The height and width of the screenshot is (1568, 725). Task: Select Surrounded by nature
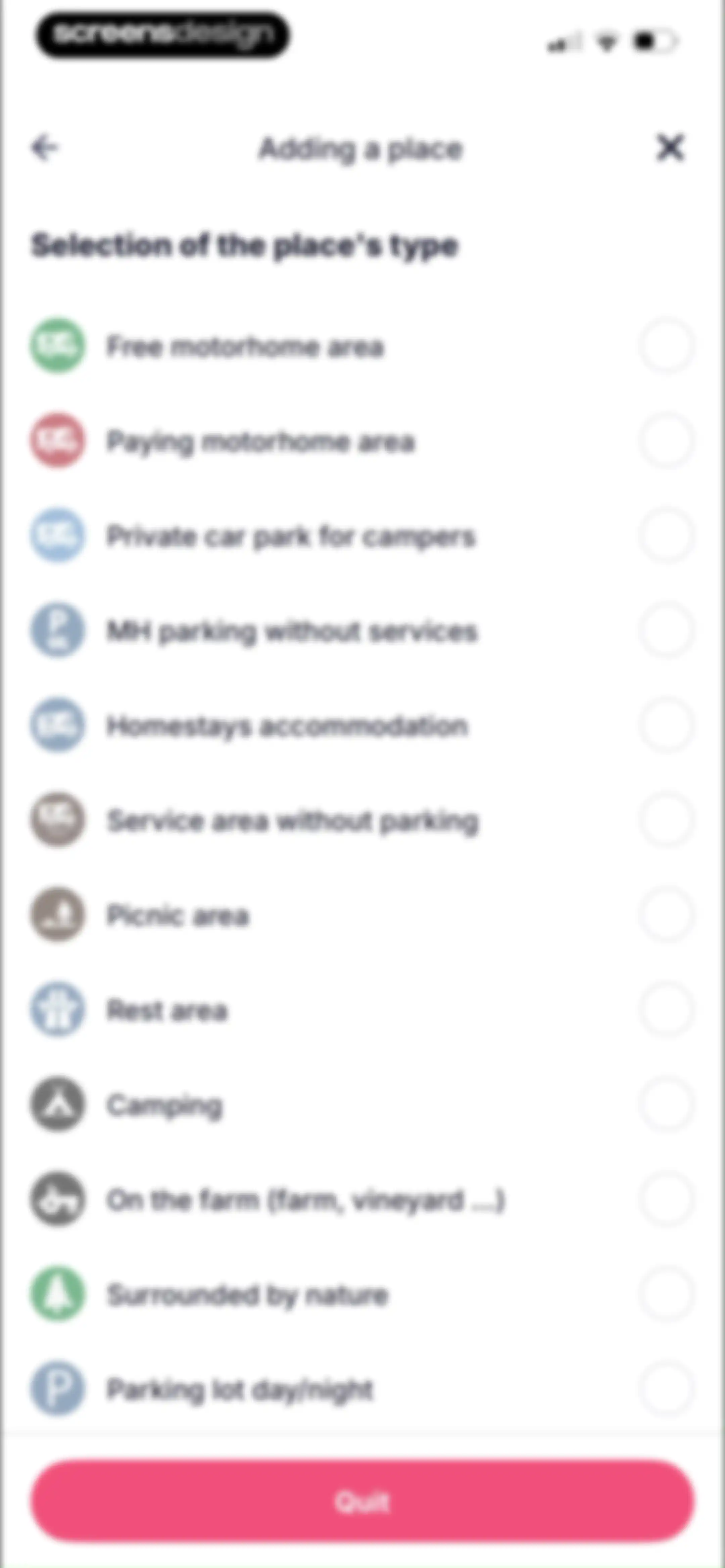click(x=362, y=1295)
